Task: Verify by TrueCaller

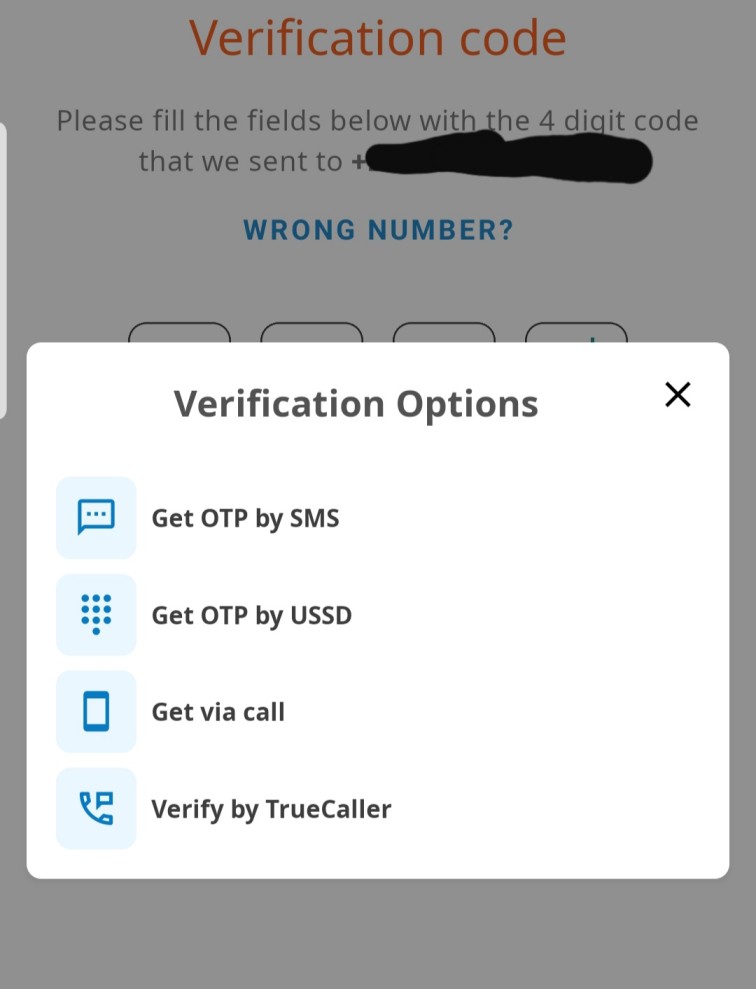Action: (x=271, y=809)
